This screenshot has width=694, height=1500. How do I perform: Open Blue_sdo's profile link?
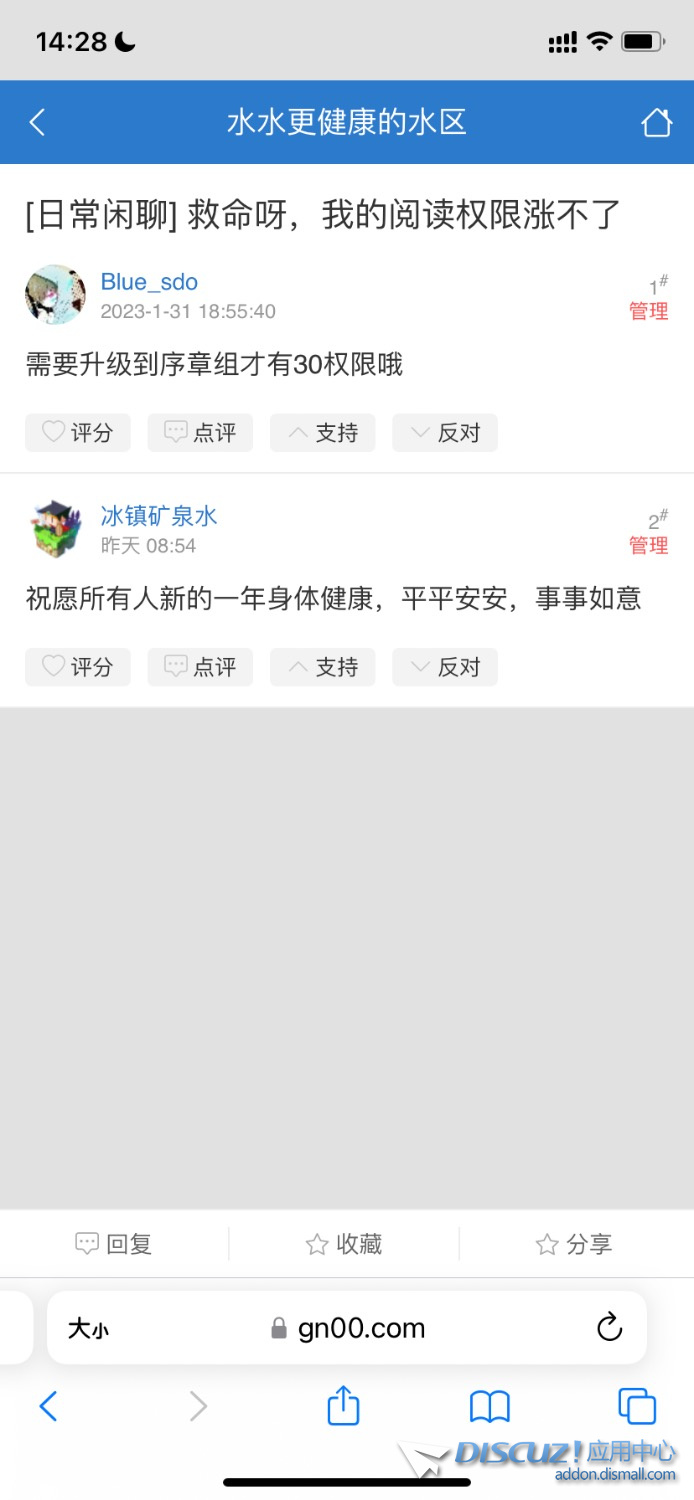149,282
